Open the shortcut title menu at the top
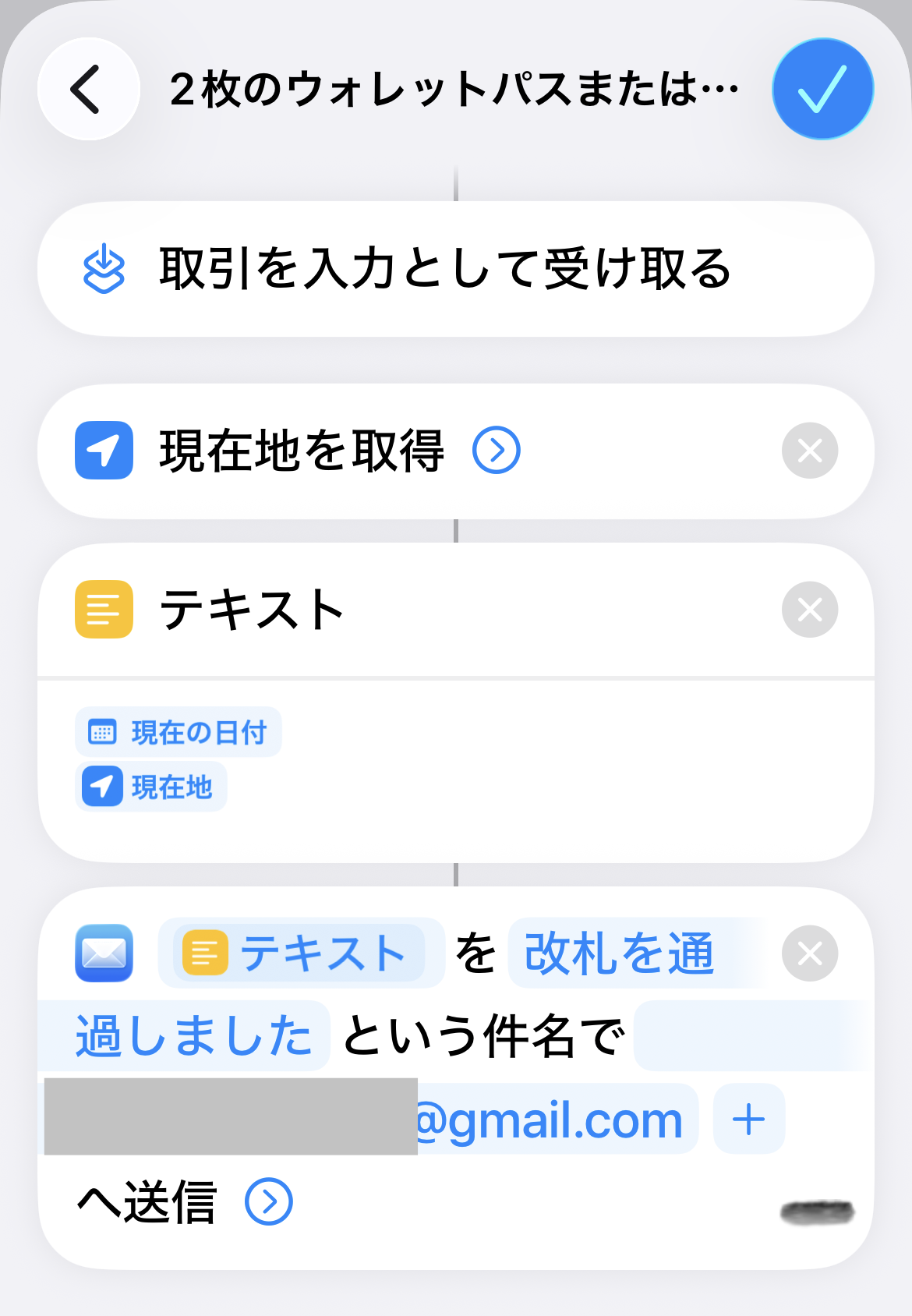Screen dimensions: 912x1316 point(452,88)
